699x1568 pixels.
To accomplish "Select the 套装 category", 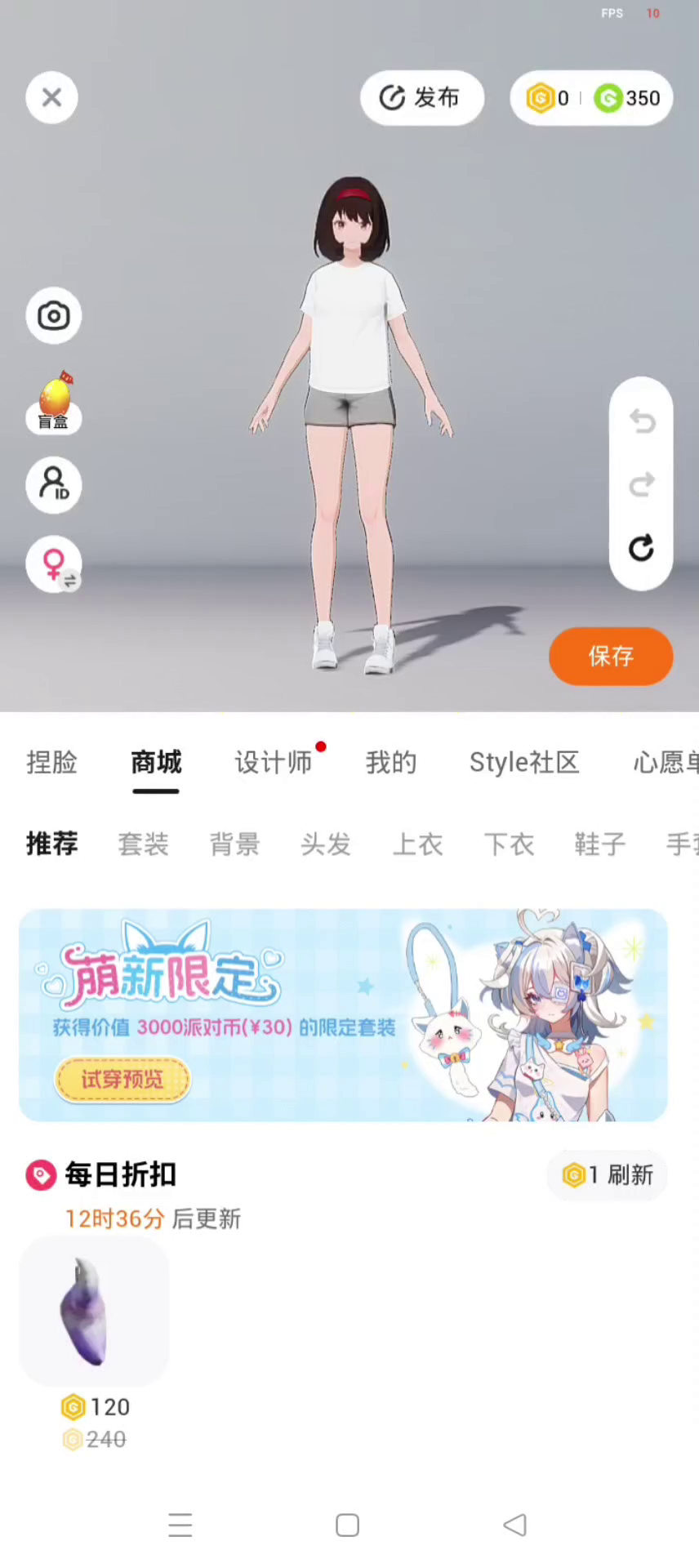I will pos(144,844).
